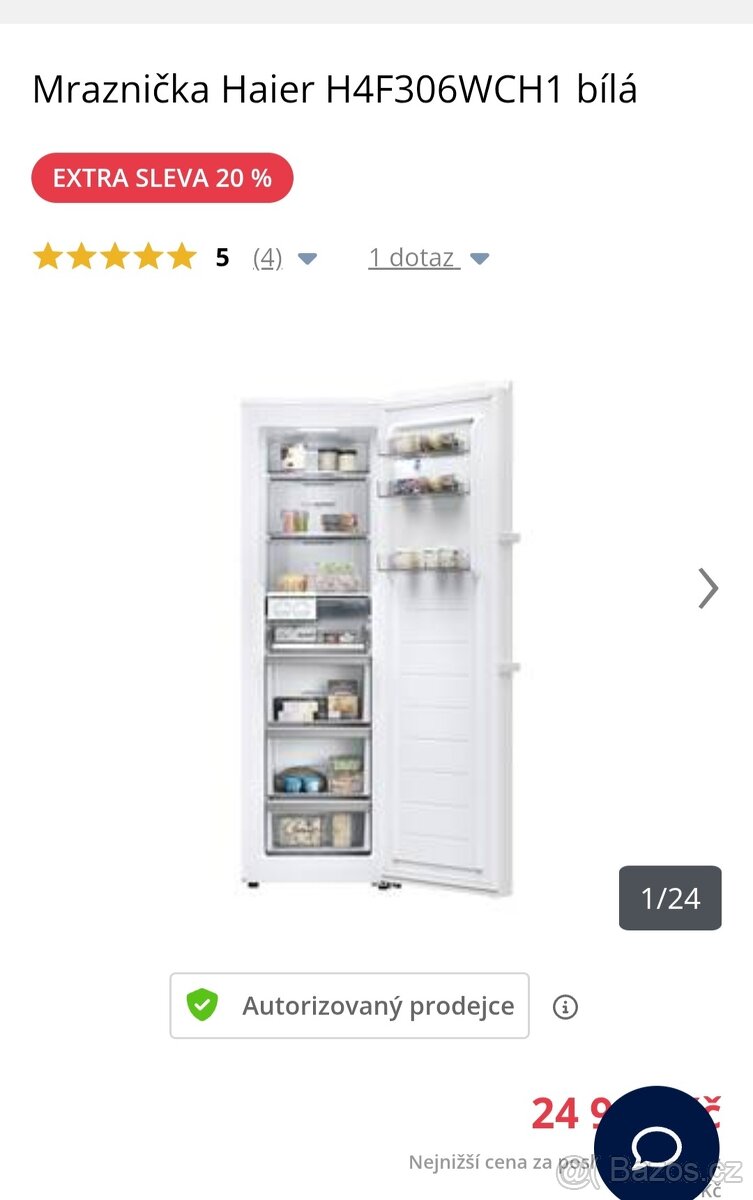Screen dimensions: 753x1200
Task: Tap the EXTRA SLEVA 20 % badge
Action: coord(162,178)
